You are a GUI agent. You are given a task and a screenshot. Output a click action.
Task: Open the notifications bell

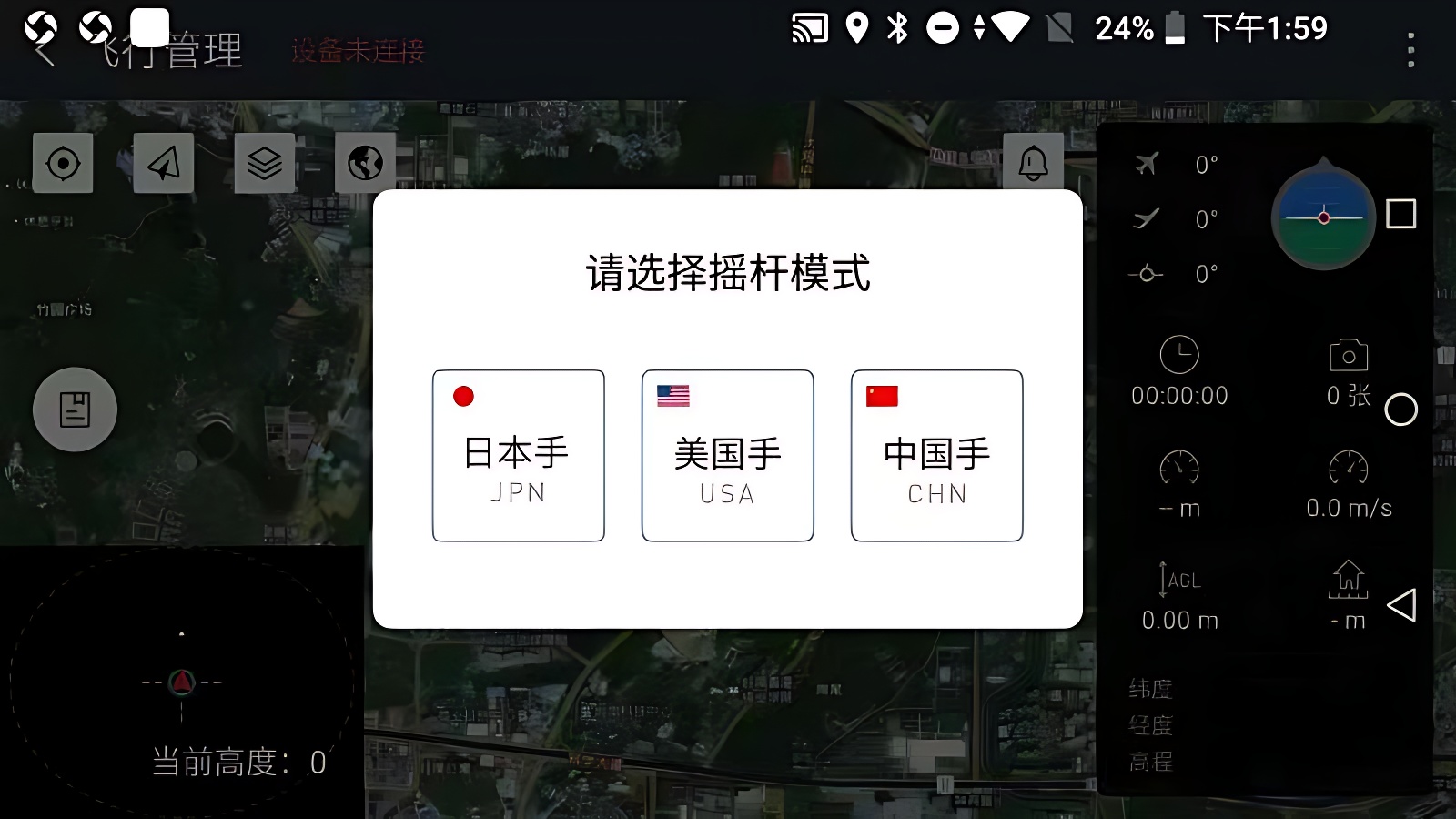tap(1033, 164)
